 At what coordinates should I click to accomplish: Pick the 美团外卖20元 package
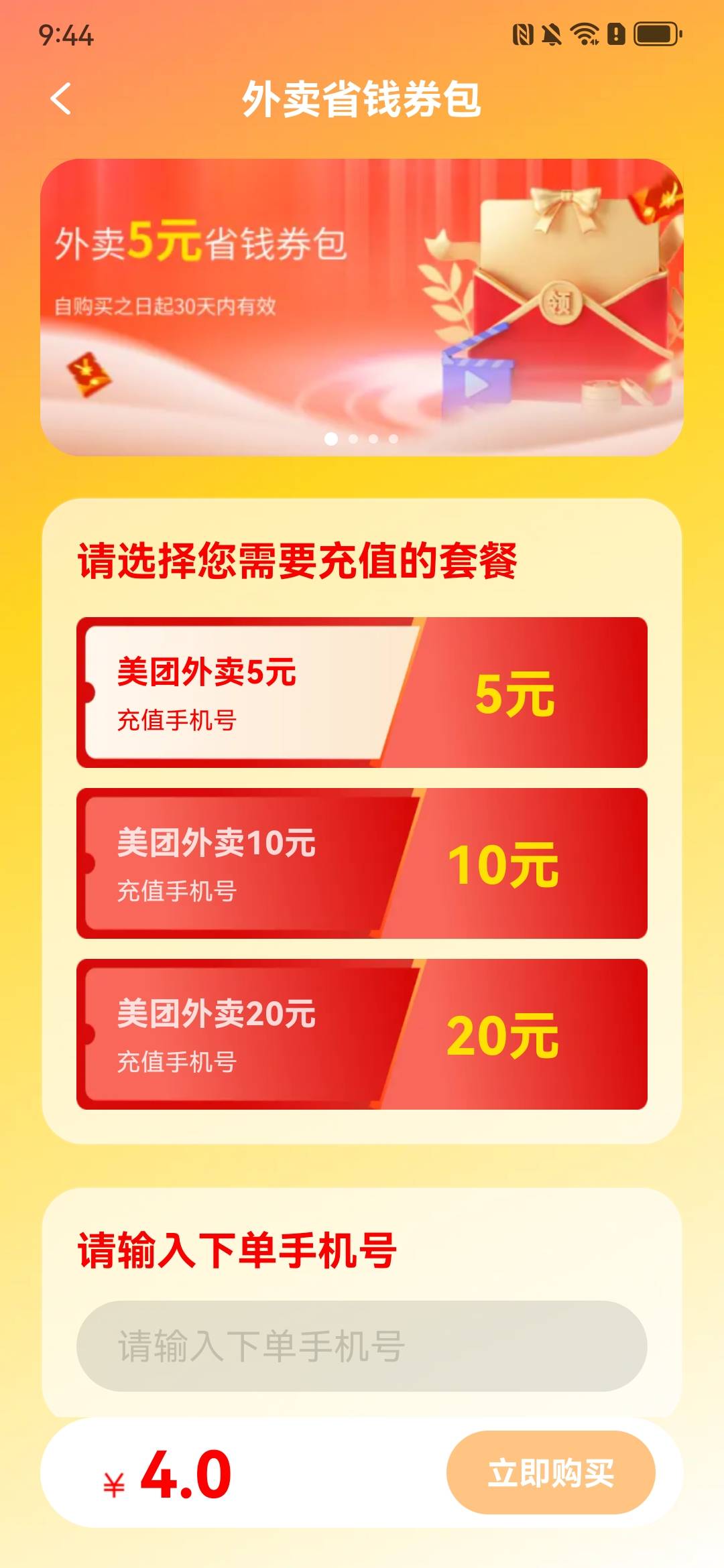(362, 1034)
